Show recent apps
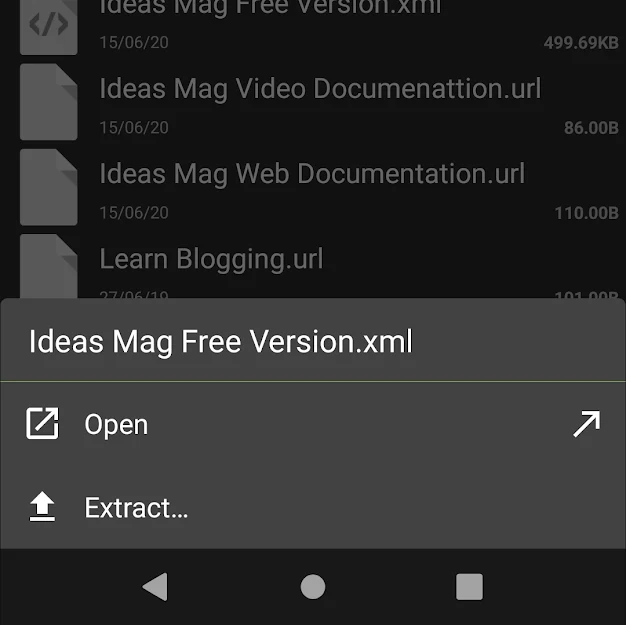The image size is (626, 625). coord(469,587)
